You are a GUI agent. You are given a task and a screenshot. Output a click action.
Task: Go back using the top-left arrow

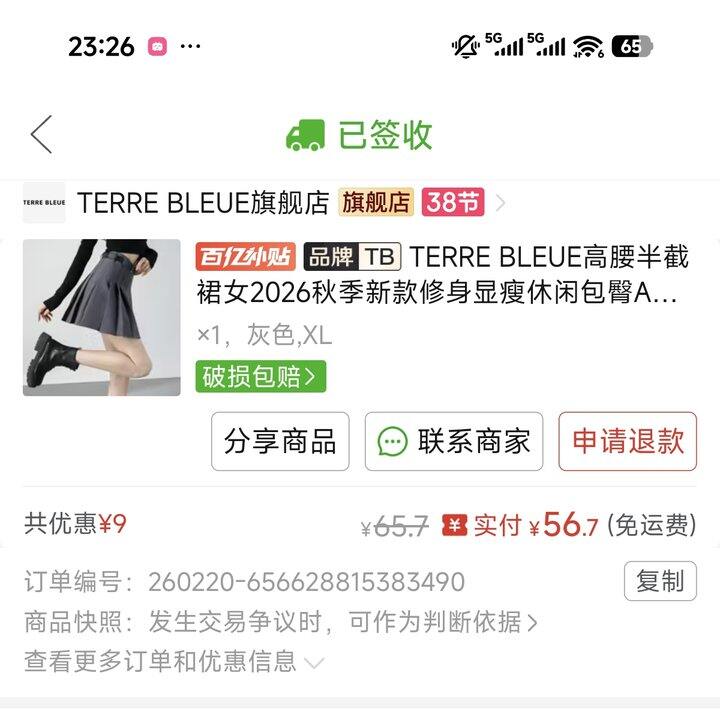click(41, 134)
